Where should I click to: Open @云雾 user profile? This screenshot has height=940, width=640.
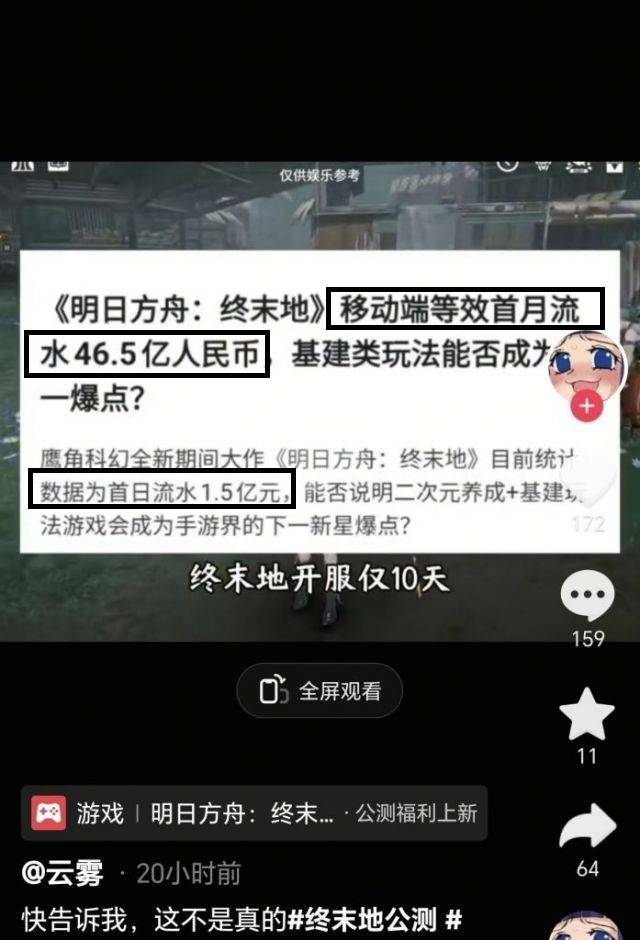62,873
